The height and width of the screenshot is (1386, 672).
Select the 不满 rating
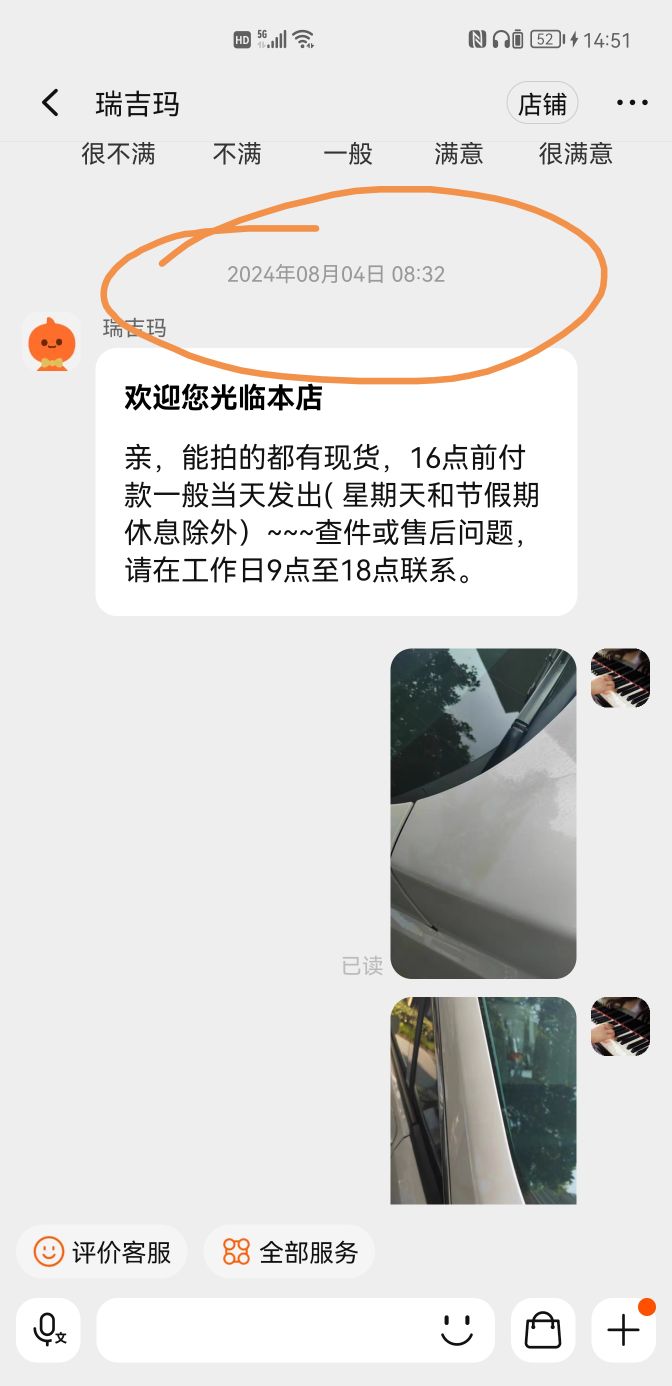237,154
